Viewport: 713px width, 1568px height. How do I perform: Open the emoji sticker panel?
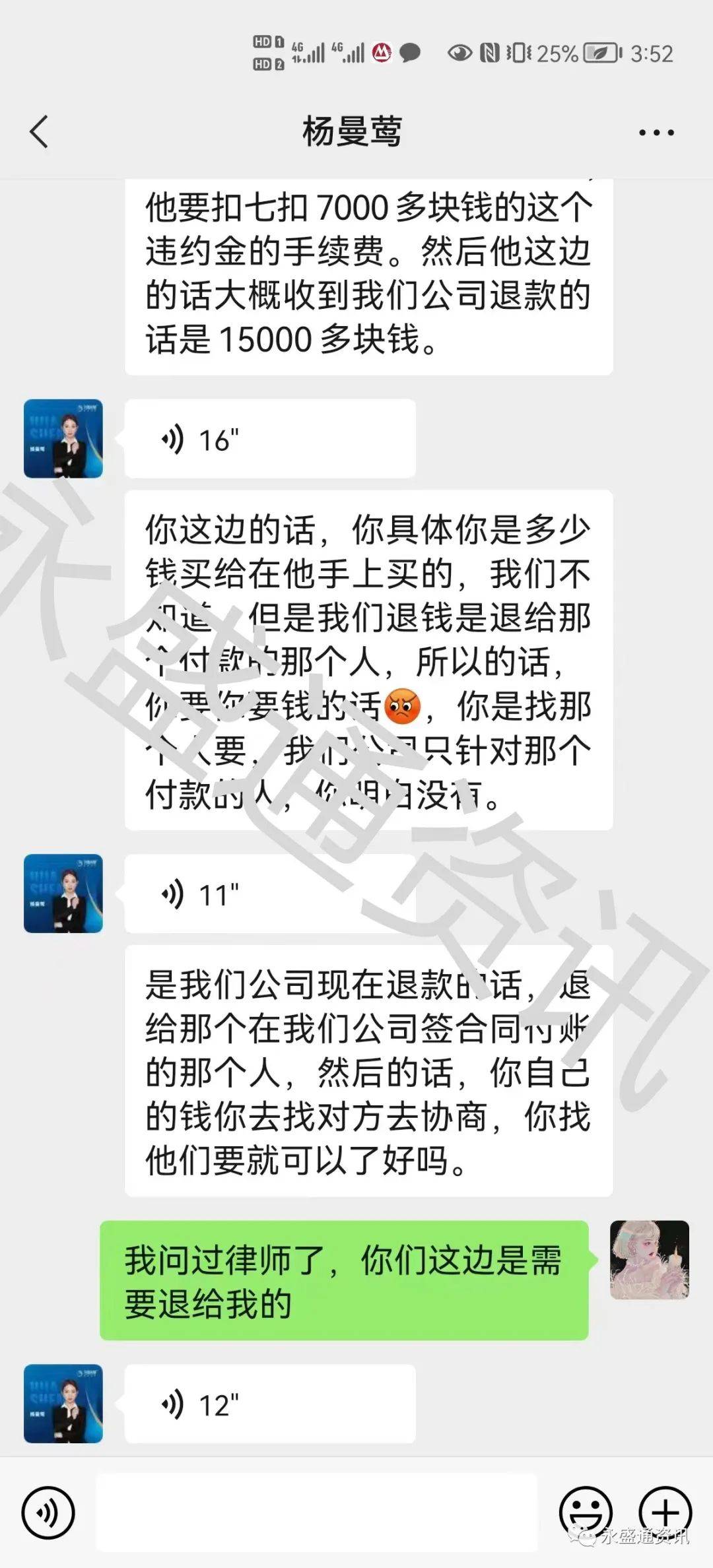[586, 1513]
